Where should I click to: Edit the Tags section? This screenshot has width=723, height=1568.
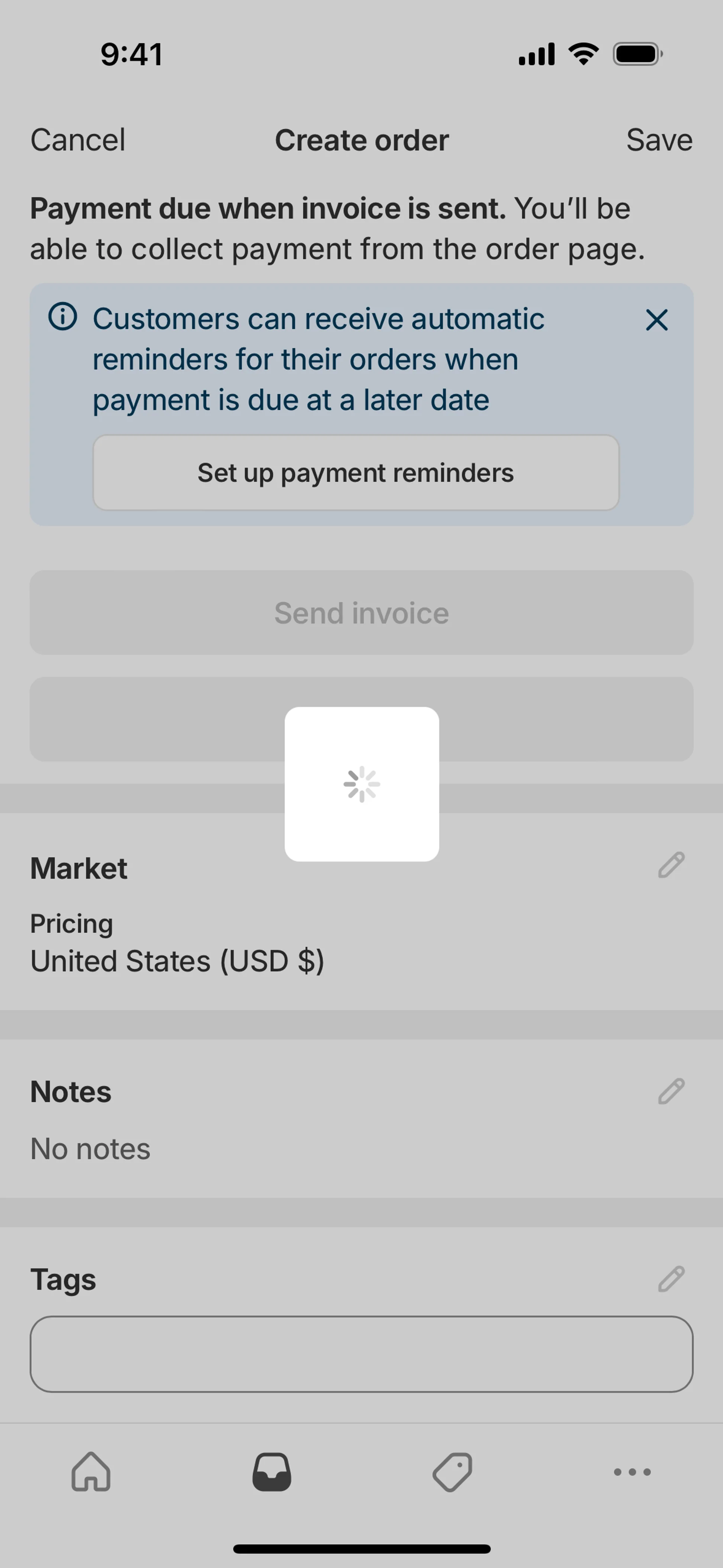coord(671,1279)
